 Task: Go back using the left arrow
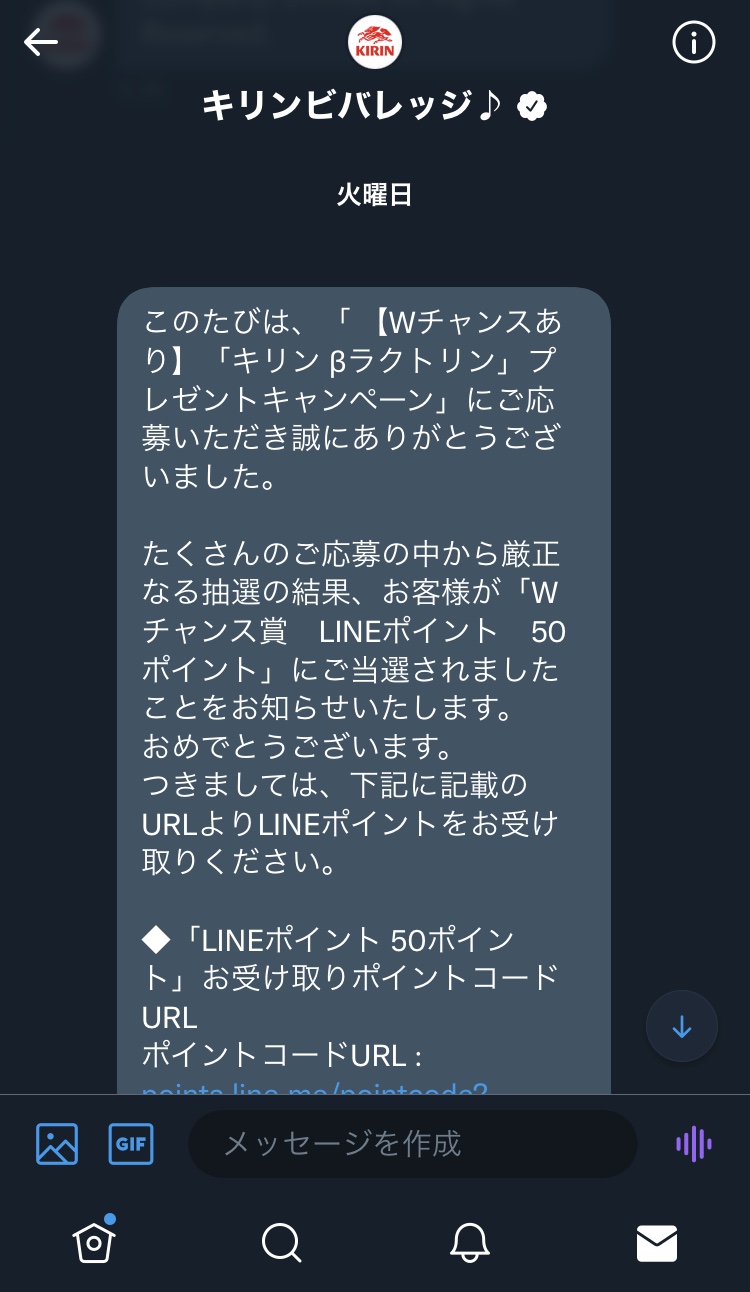point(41,42)
